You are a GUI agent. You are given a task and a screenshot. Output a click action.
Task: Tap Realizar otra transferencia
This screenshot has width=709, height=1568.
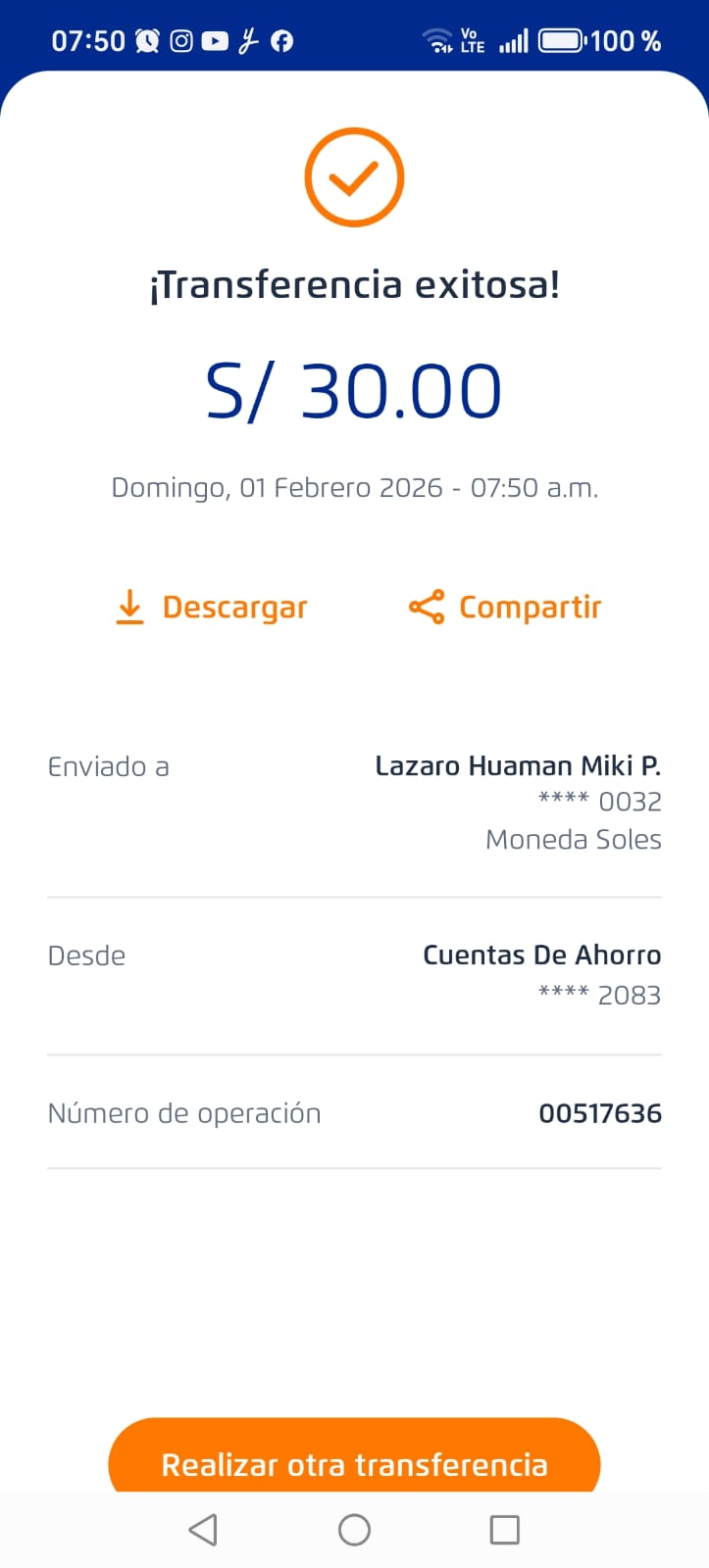click(x=354, y=1460)
